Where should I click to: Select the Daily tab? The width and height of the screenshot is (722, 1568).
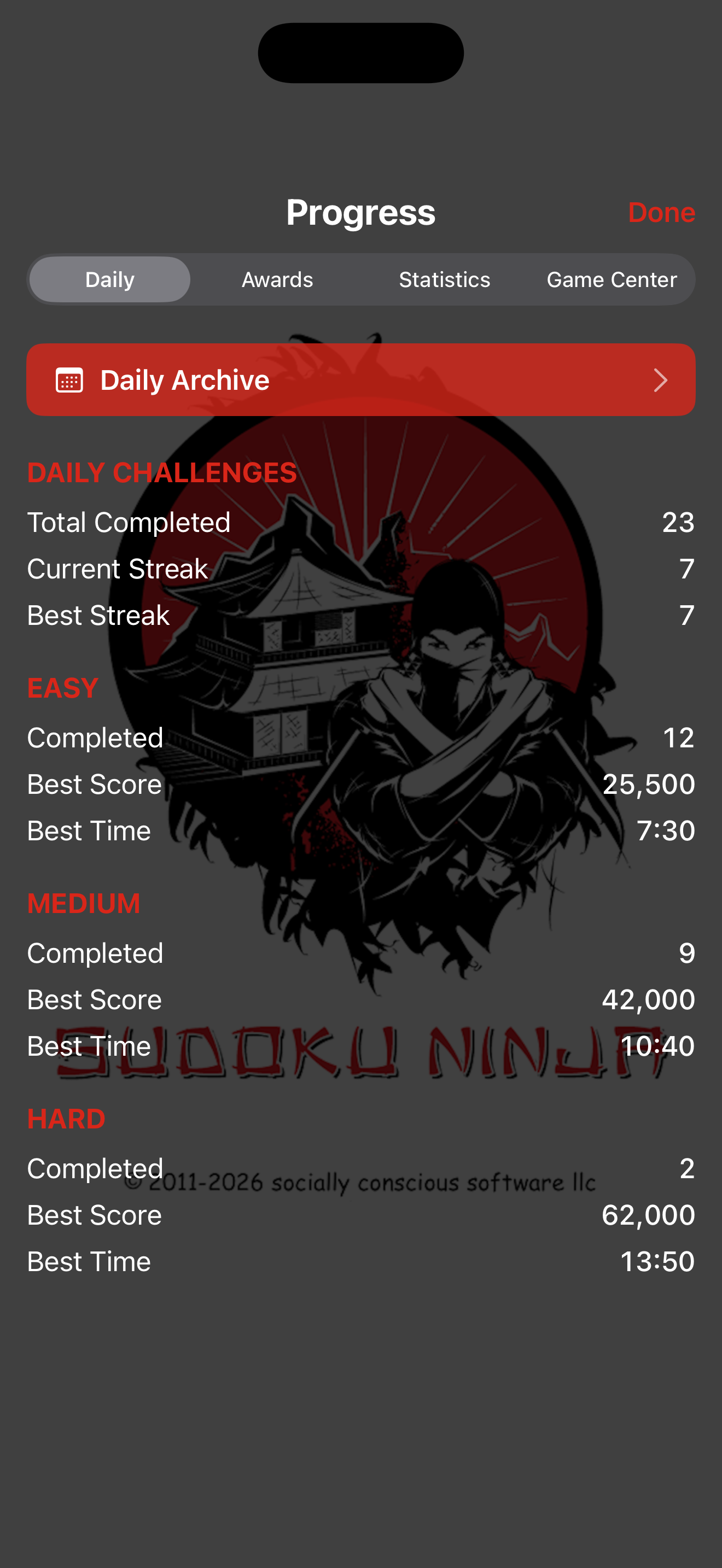(x=109, y=279)
